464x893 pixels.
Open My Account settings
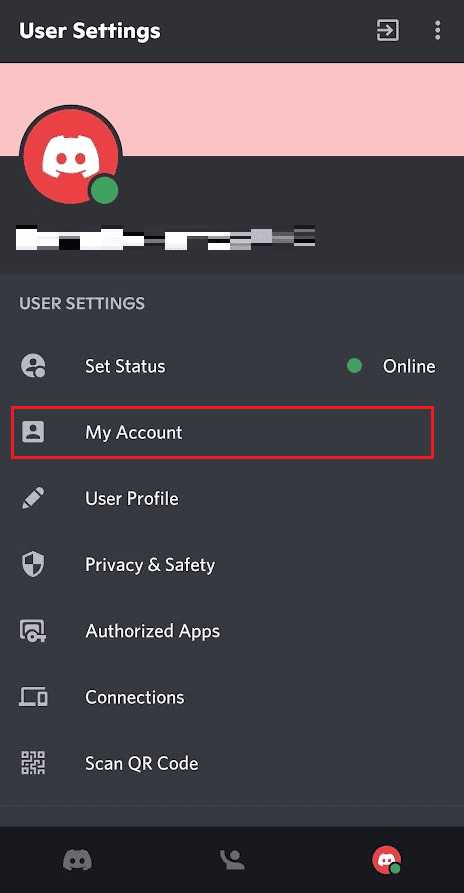223,432
